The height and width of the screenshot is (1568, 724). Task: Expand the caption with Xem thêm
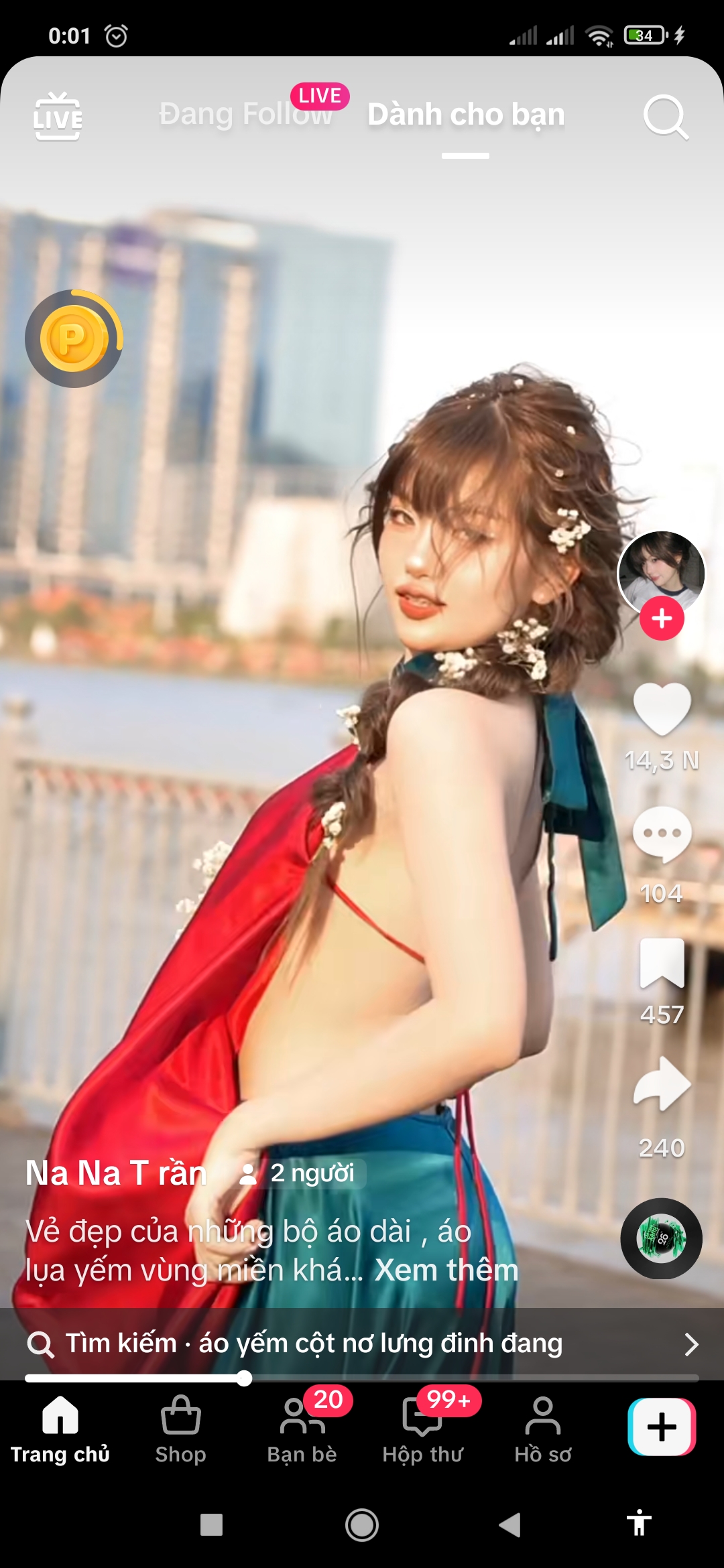446,1270
